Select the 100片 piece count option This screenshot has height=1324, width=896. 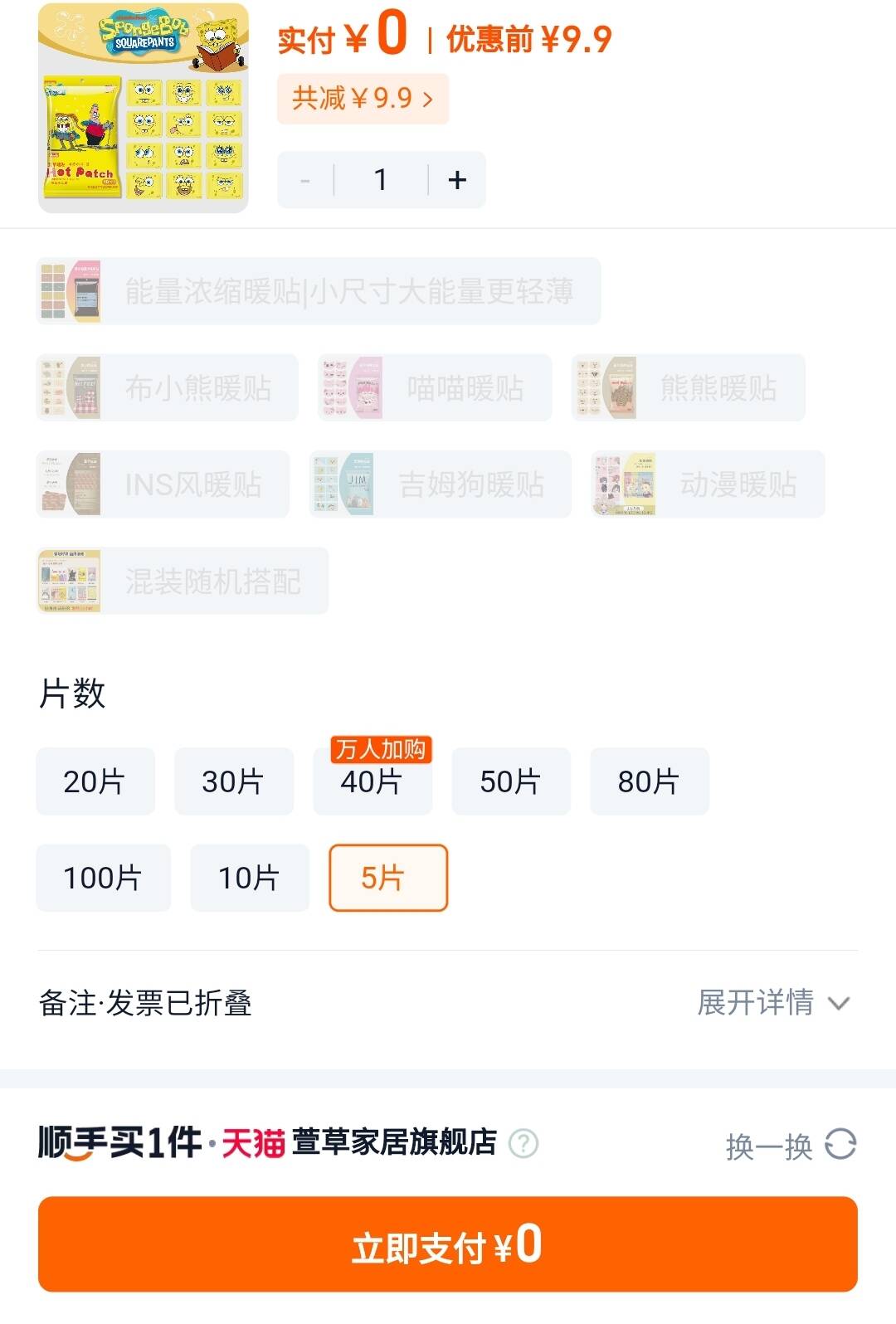pos(103,878)
